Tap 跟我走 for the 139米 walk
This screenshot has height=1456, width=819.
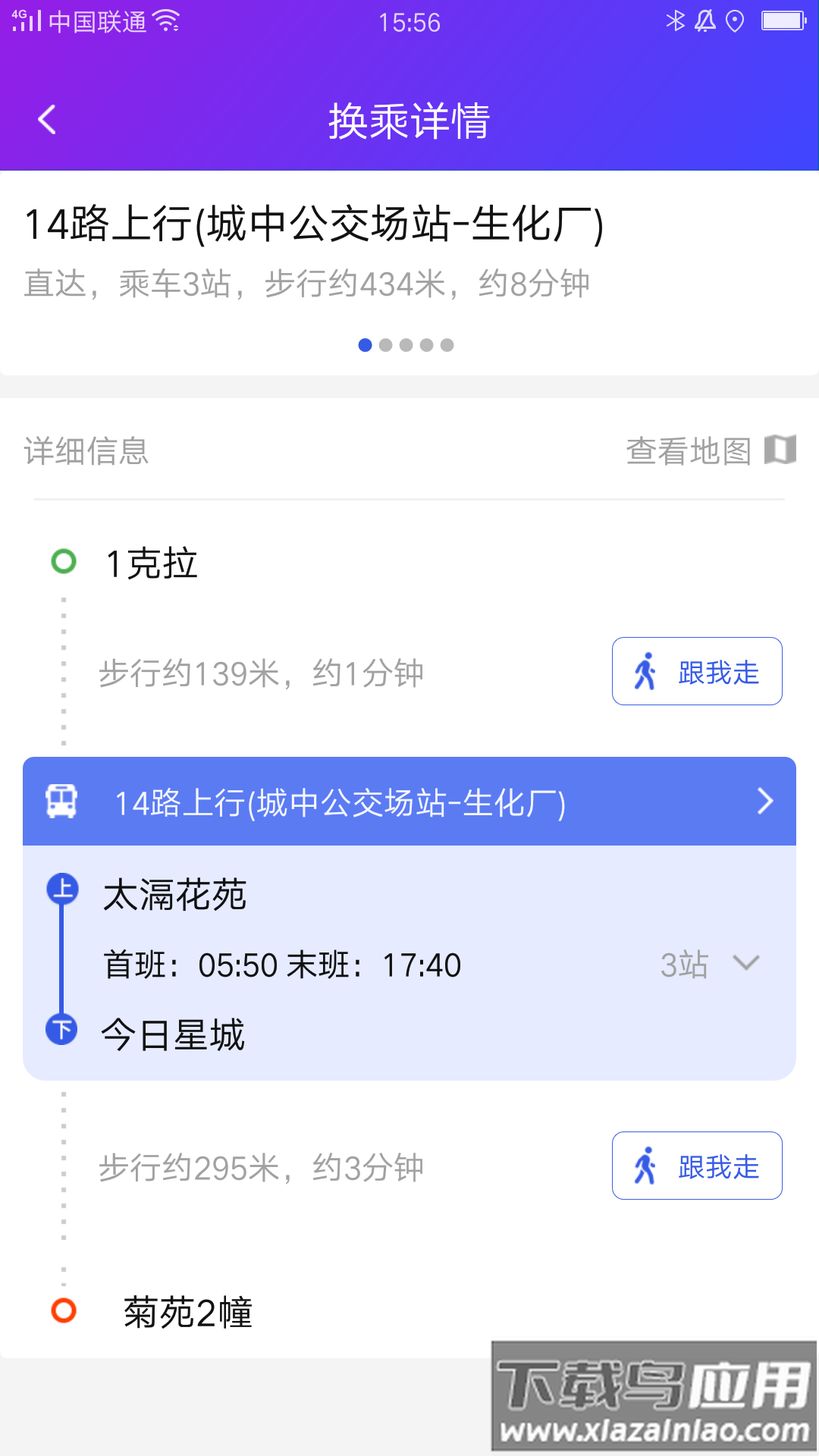point(697,672)
